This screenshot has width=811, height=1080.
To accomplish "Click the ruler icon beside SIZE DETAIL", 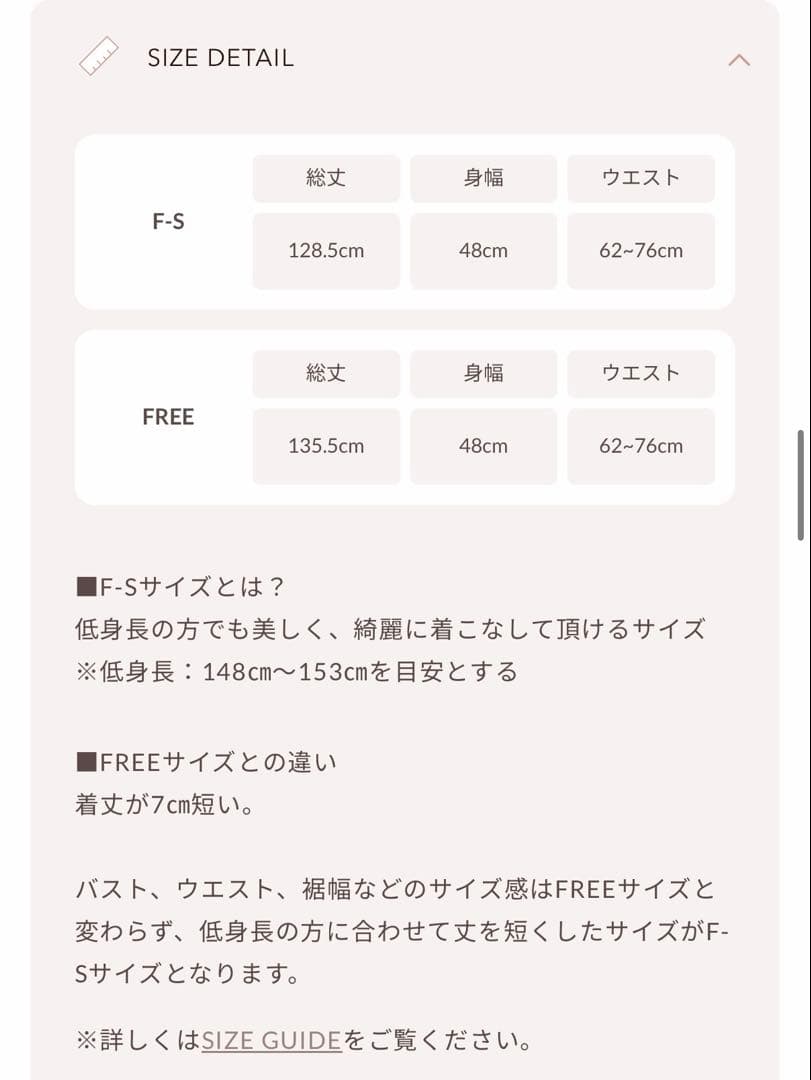I will tap(97, 55).
